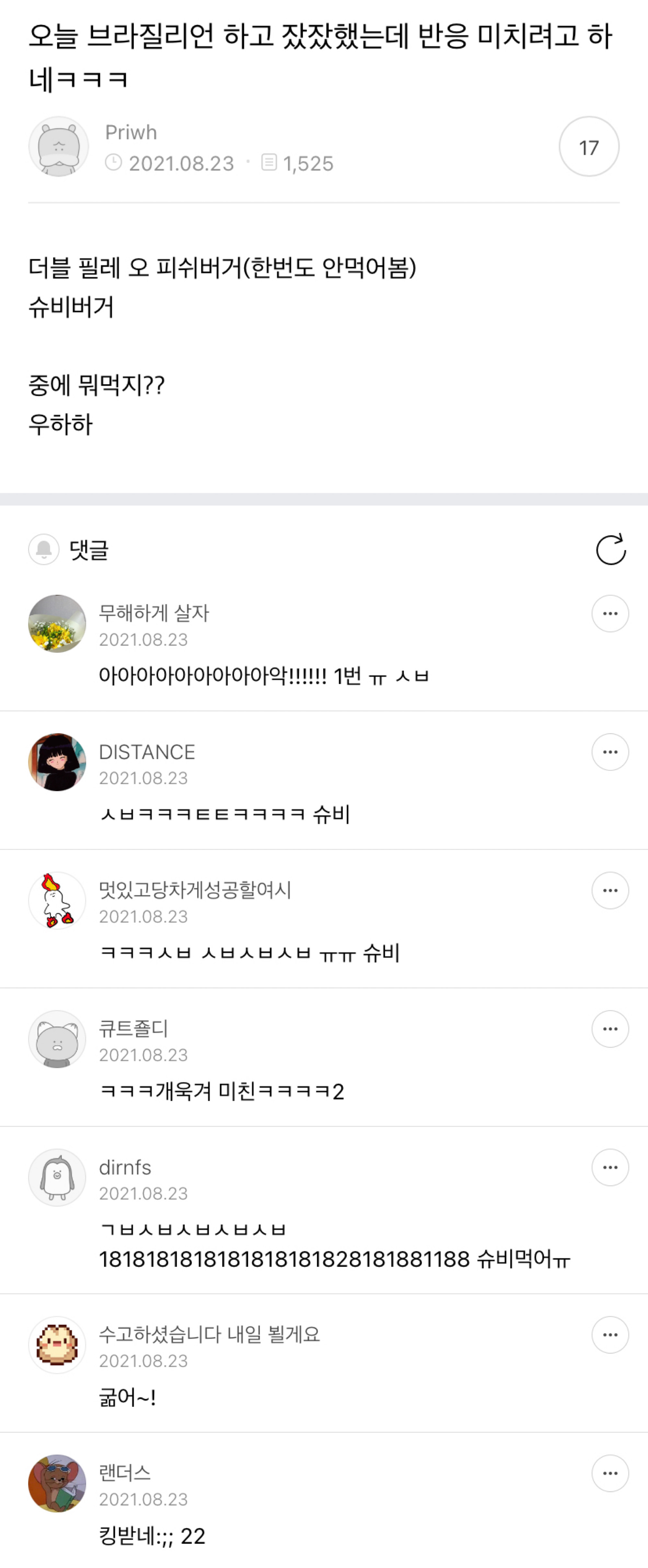Tap the 17 comment count bubble
This screenshot has width=648, height=1568.
[x=588, y=147]
